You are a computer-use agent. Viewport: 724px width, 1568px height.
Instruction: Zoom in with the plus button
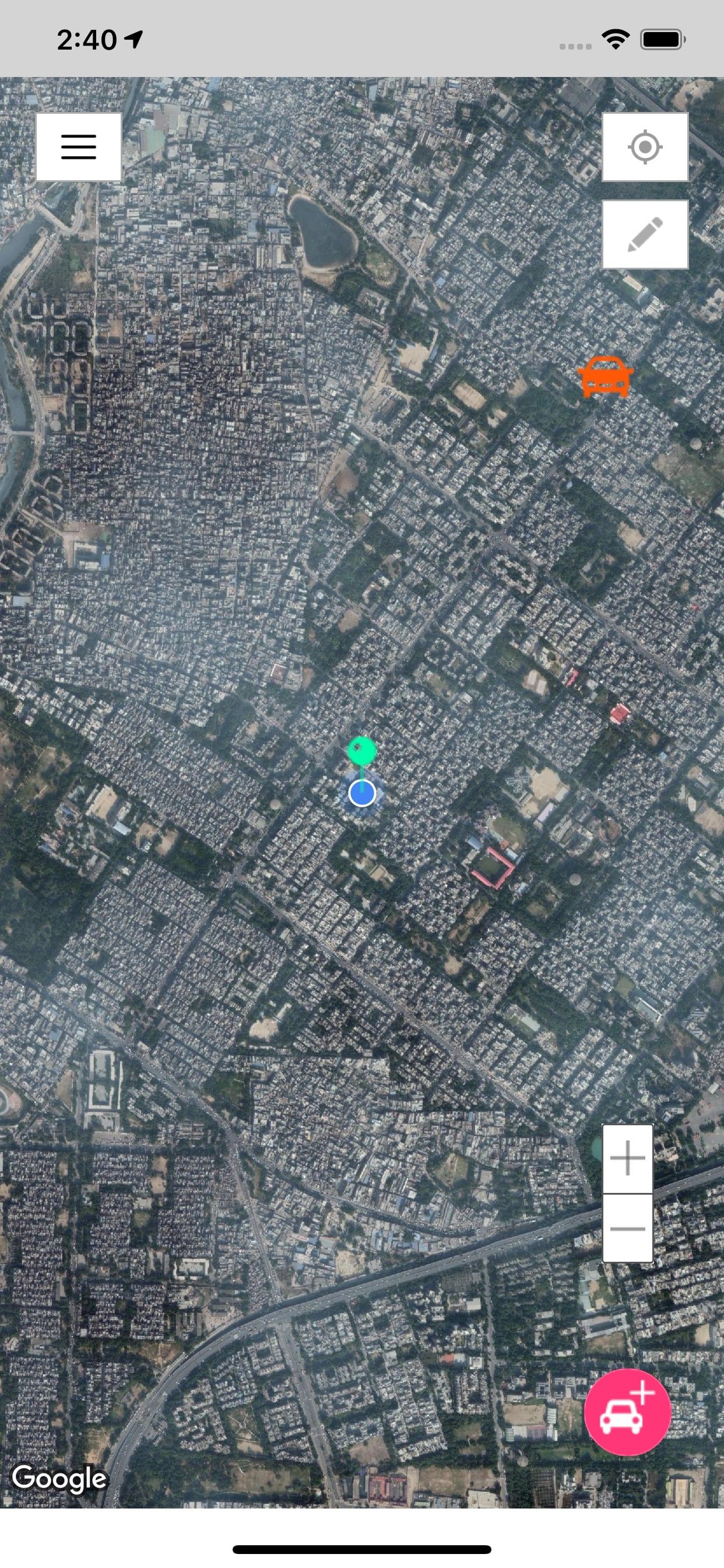pyautogui.click(x=627, y=1158)
